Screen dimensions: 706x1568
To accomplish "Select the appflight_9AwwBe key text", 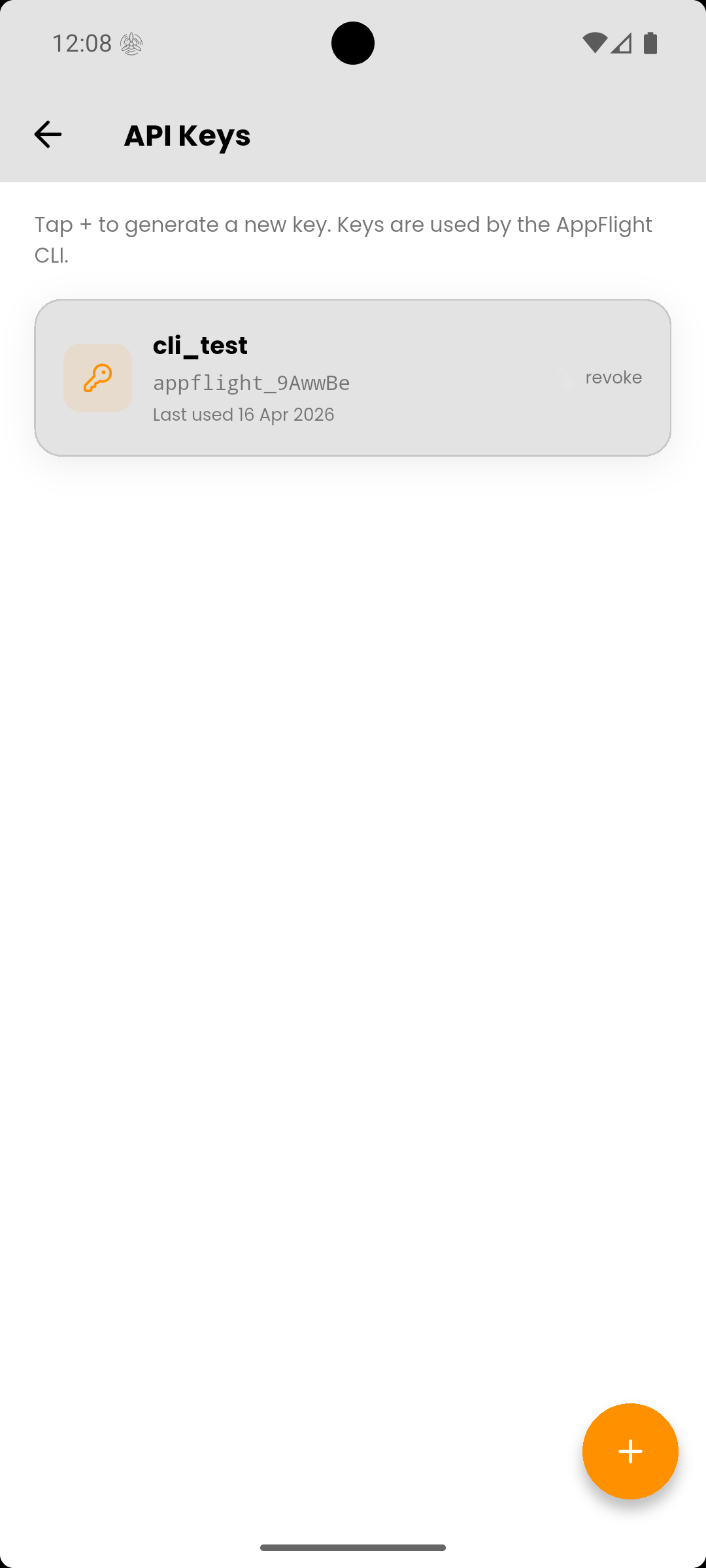I will [251, 383].
